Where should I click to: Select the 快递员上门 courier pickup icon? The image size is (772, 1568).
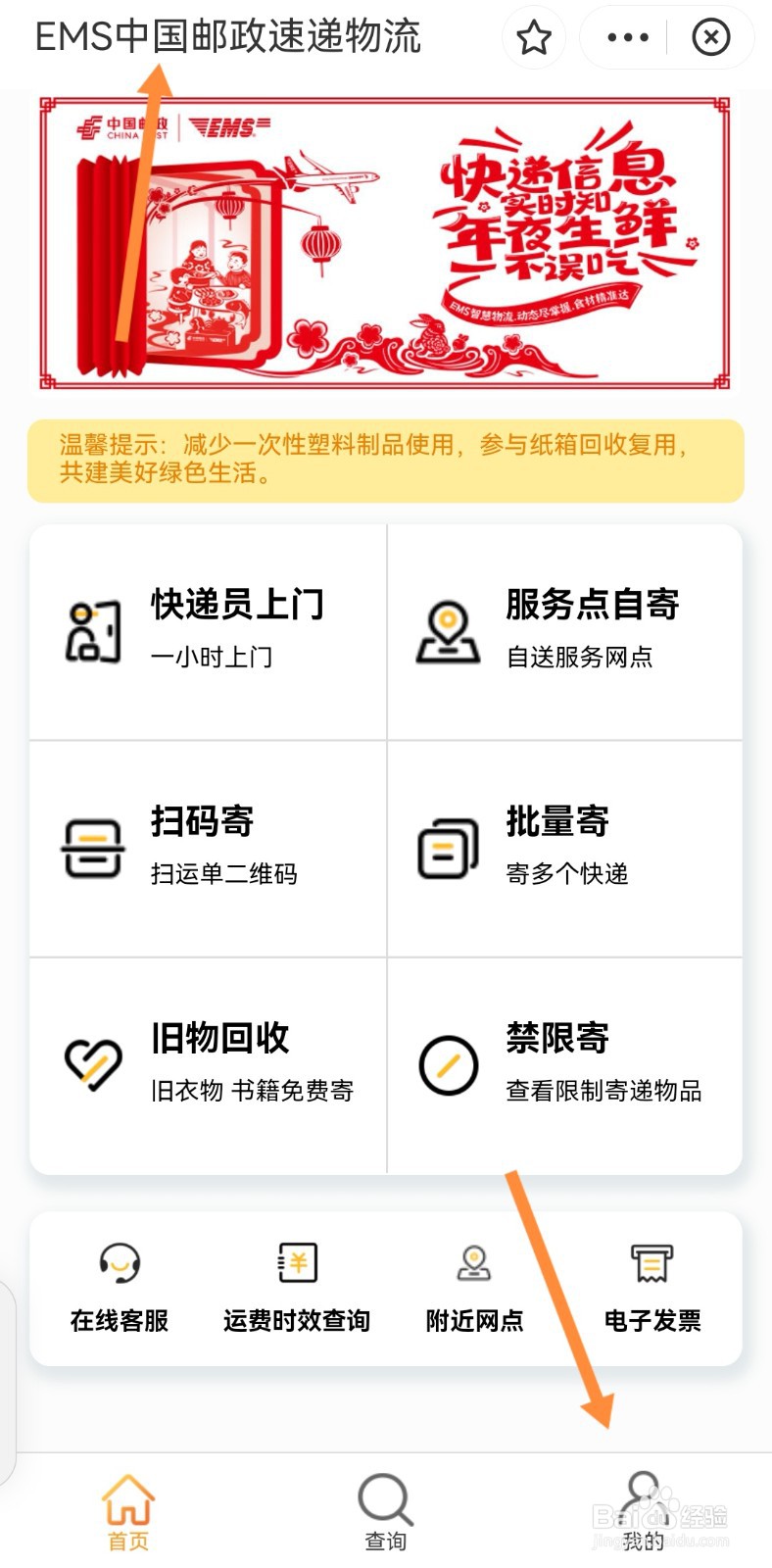click(x=90, y=629)
